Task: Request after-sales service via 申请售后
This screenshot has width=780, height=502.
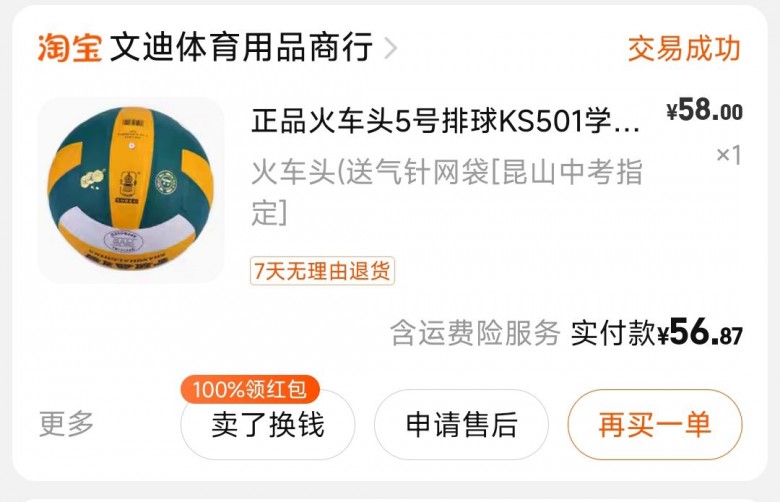Action: point(461,425)
